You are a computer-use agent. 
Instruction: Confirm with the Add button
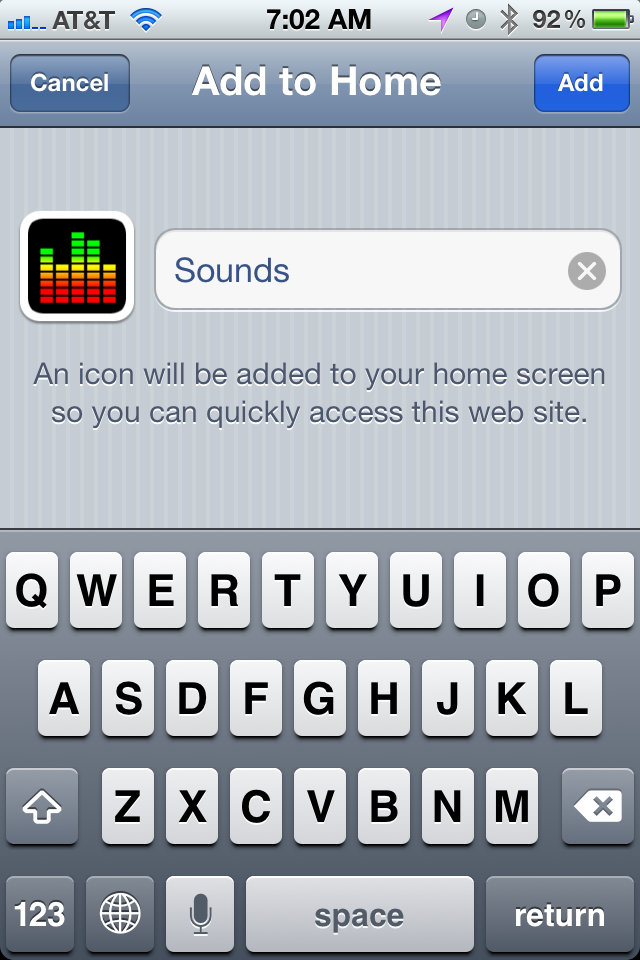[x=580, y=83]
